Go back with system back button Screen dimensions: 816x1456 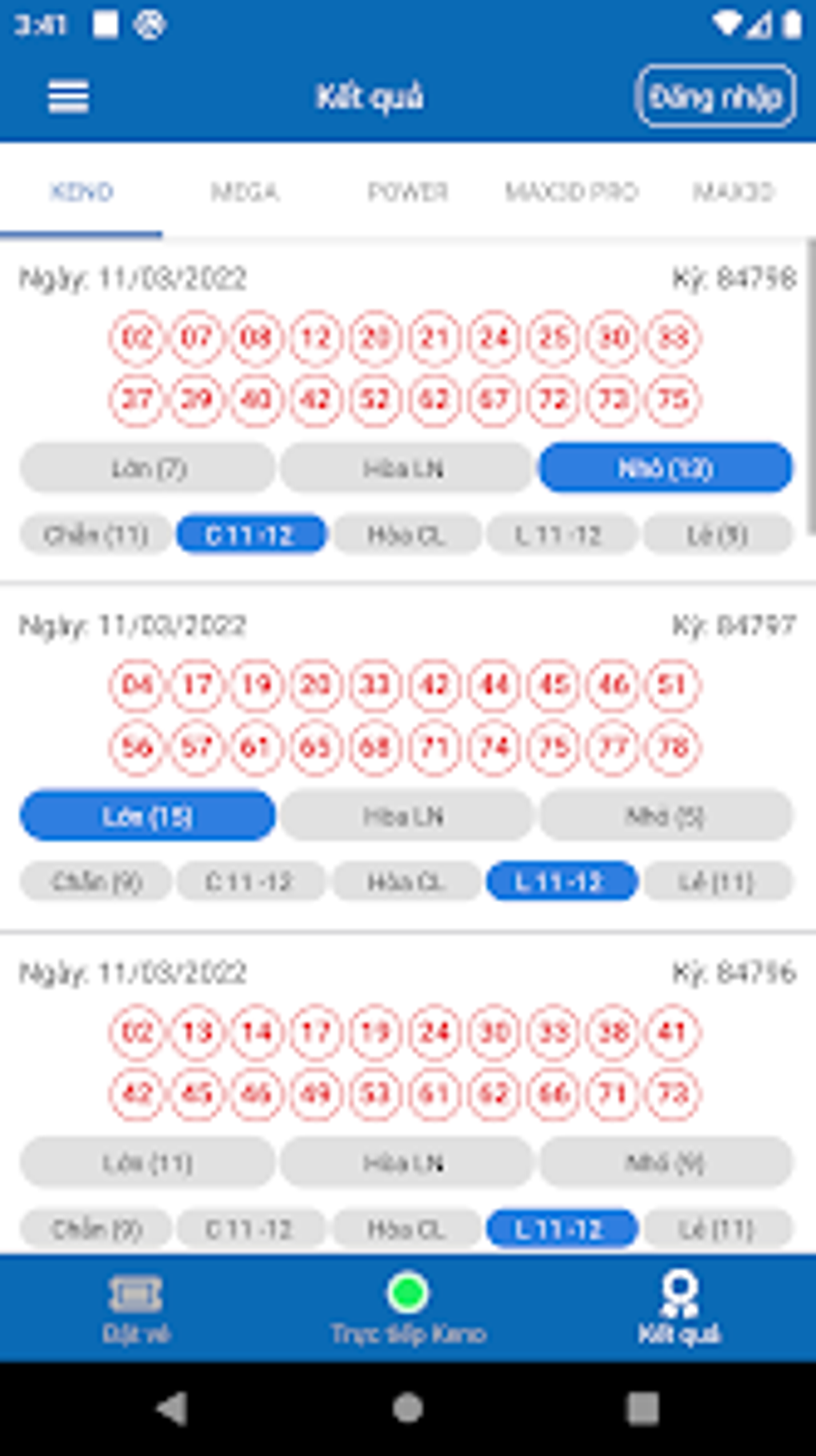pyautogui.click(x=171, y=1408)
